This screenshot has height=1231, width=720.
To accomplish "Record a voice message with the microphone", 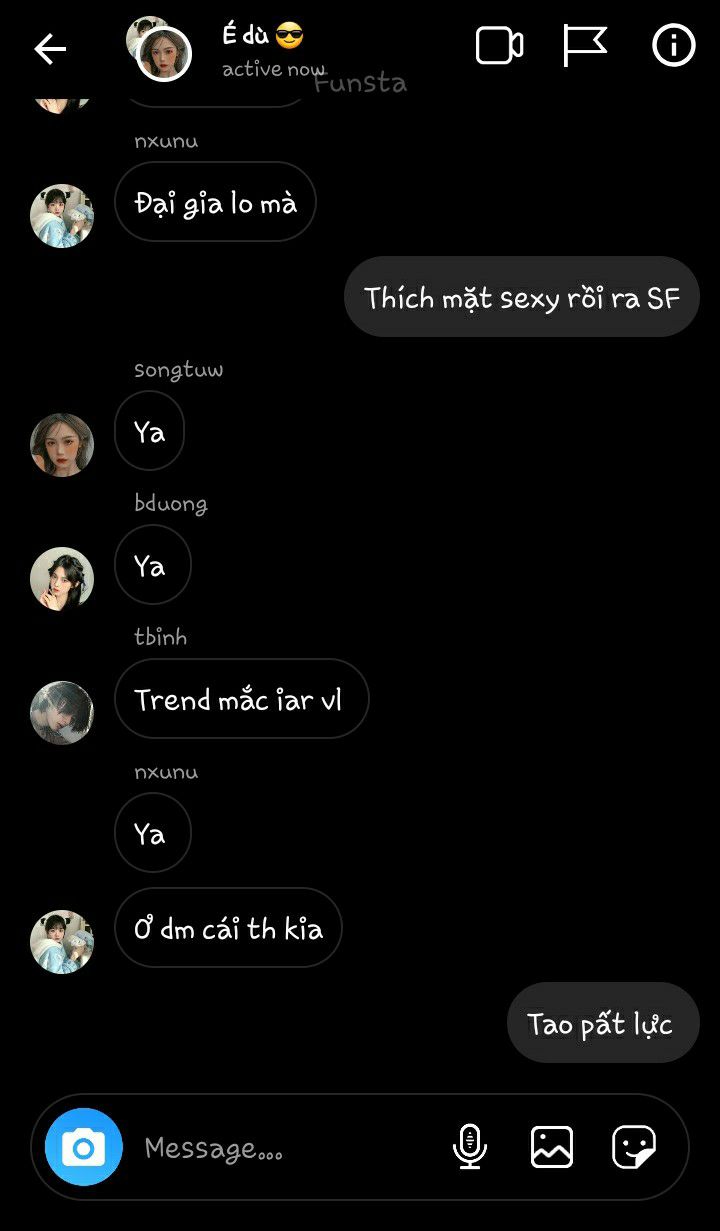I will click(x=469, y=1147).
